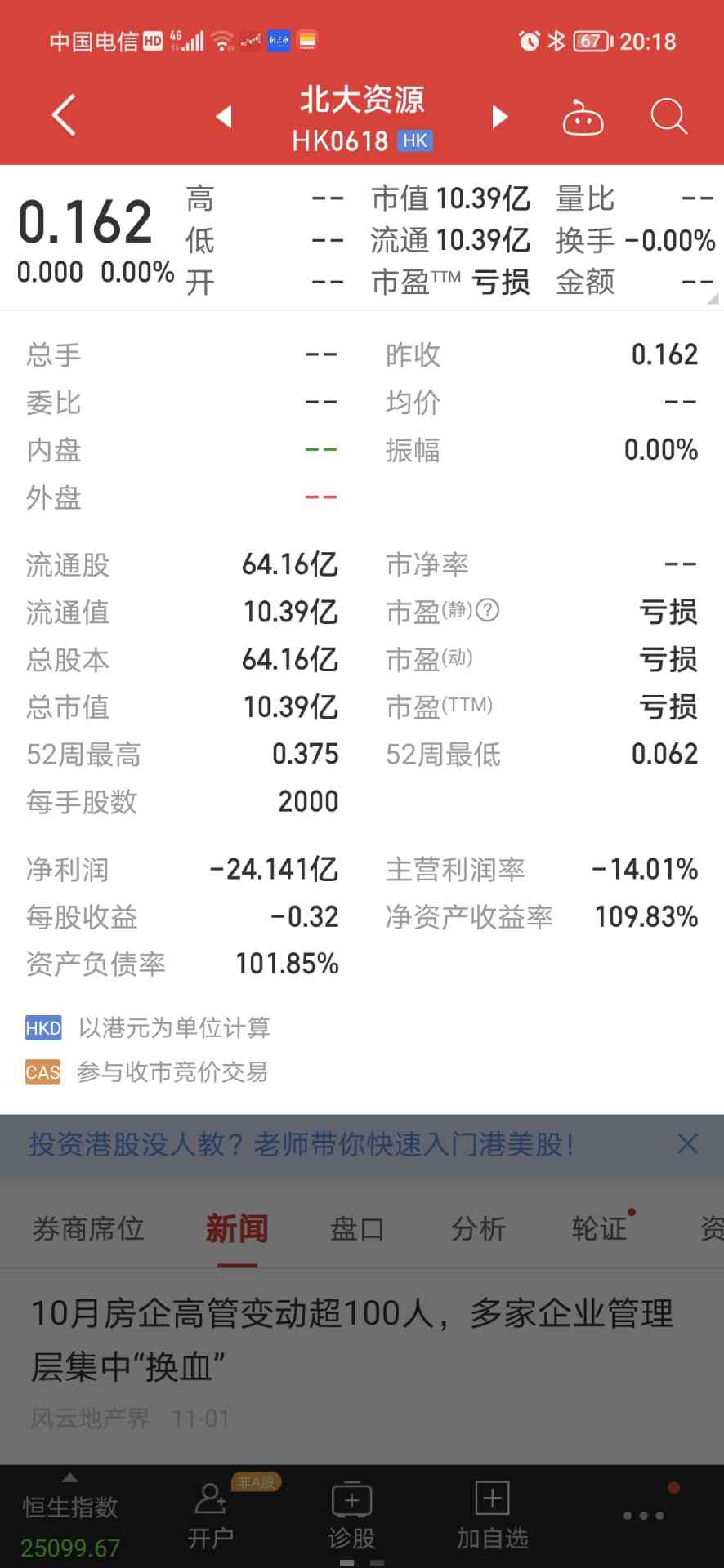Open 恒生指数 index details
The image size is (724, 1568).
pos(70,1522)
